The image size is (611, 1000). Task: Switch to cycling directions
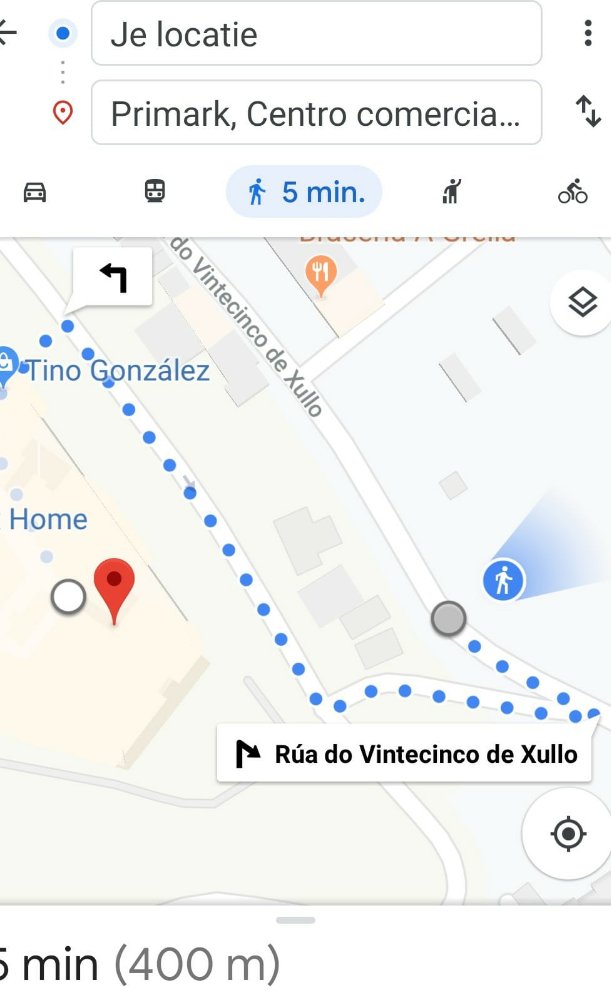pos(572,192)
